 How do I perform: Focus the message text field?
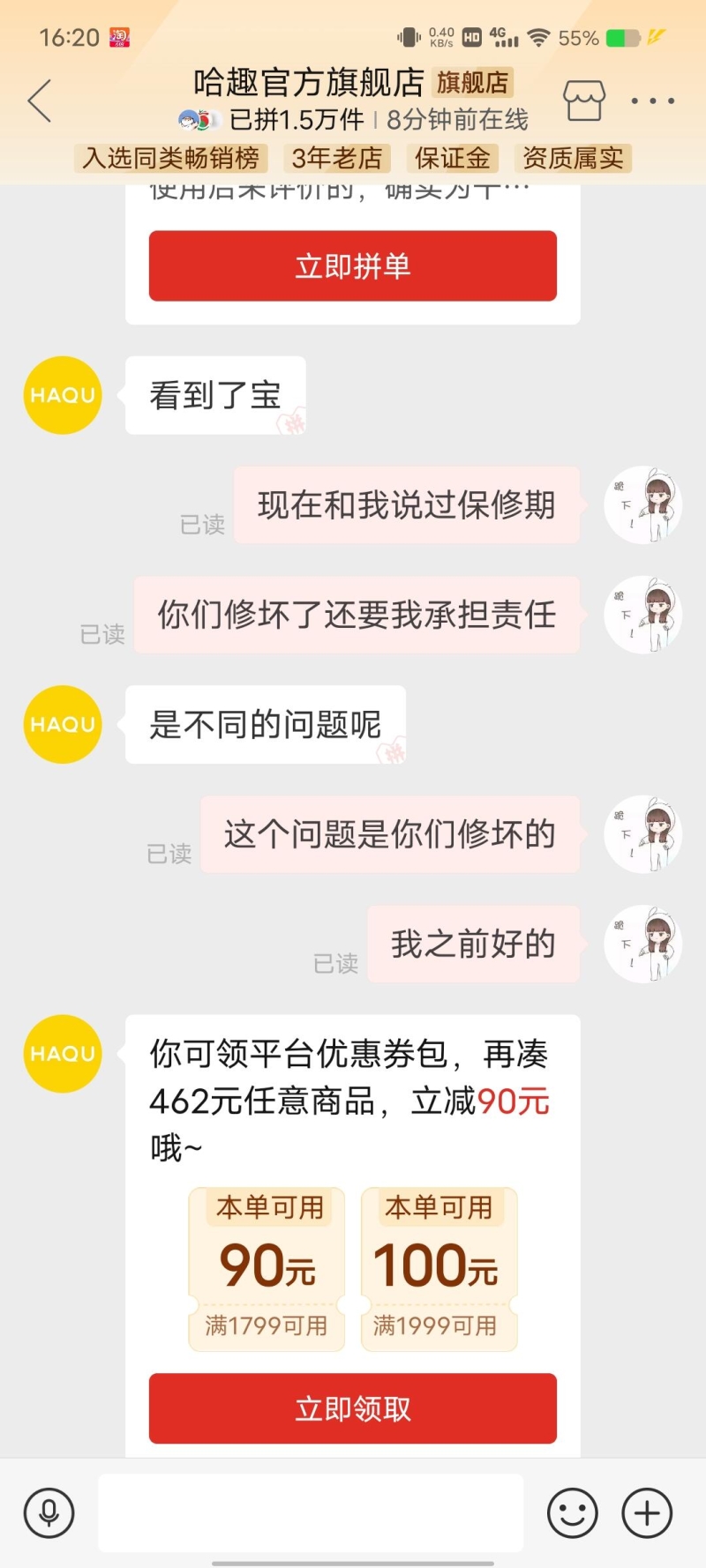pyautogui.click(x=311, y=1513)
